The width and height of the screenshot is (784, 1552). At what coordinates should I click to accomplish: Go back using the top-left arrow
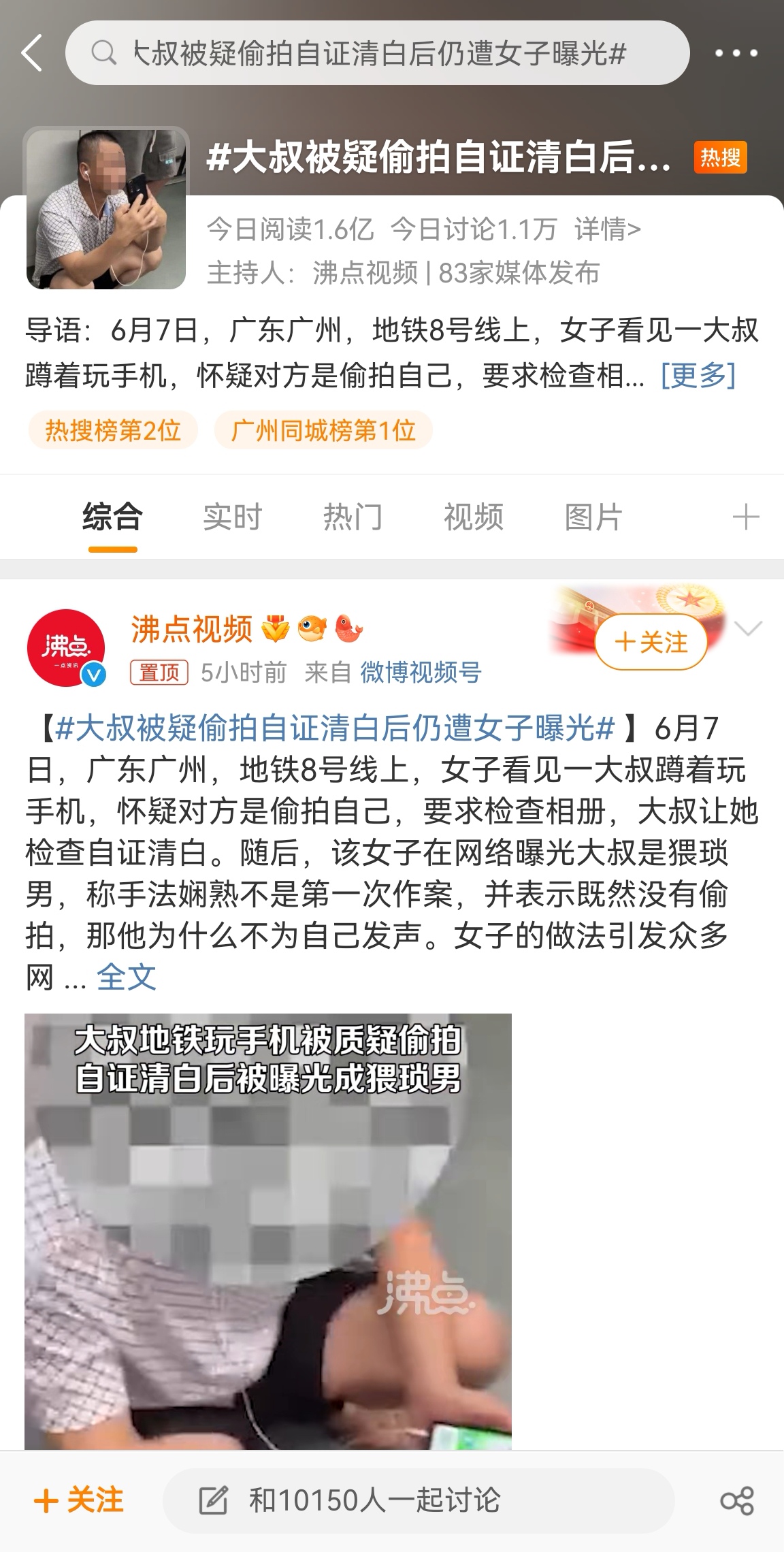[x=32, y=53]
